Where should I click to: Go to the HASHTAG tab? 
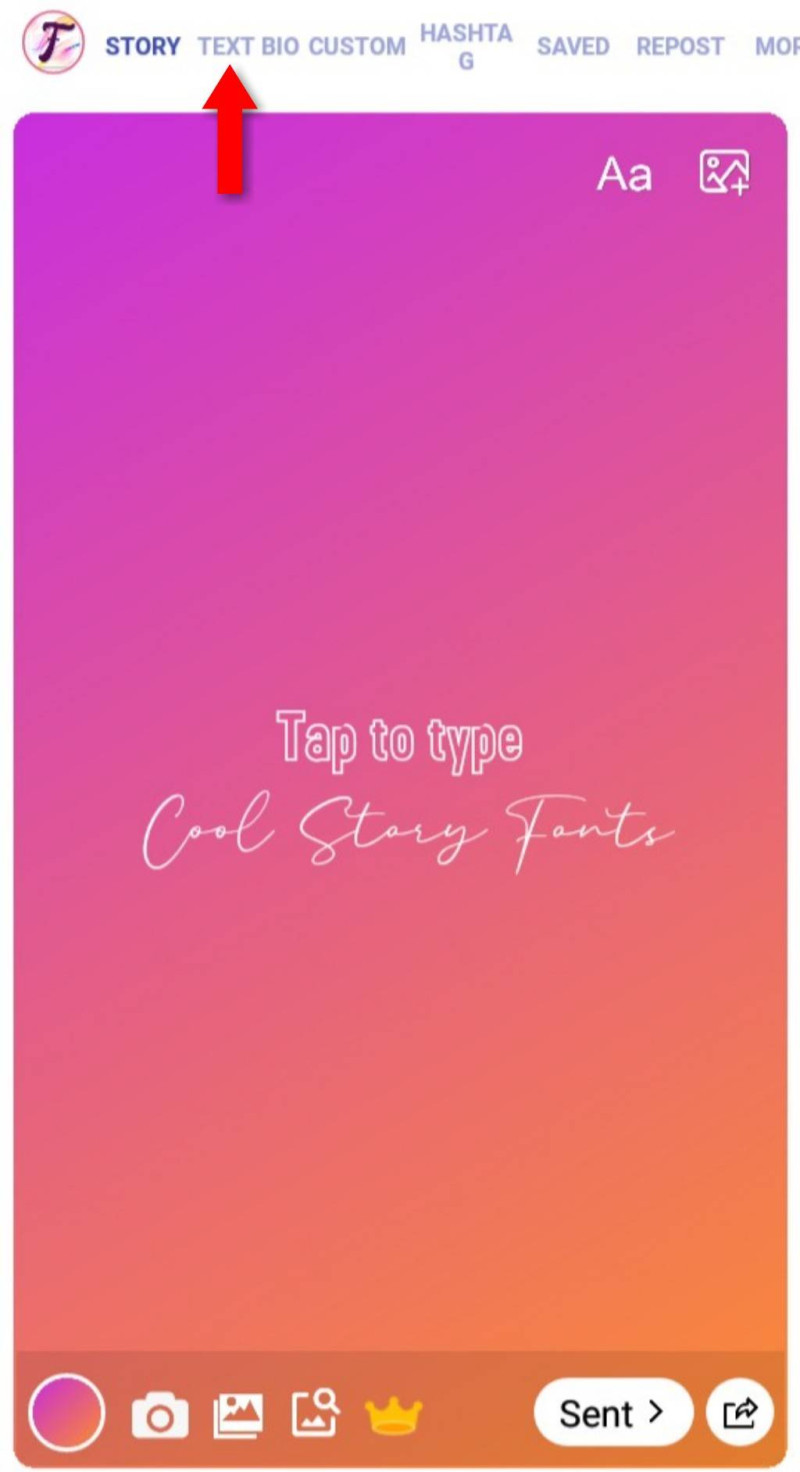coord(466,46)
